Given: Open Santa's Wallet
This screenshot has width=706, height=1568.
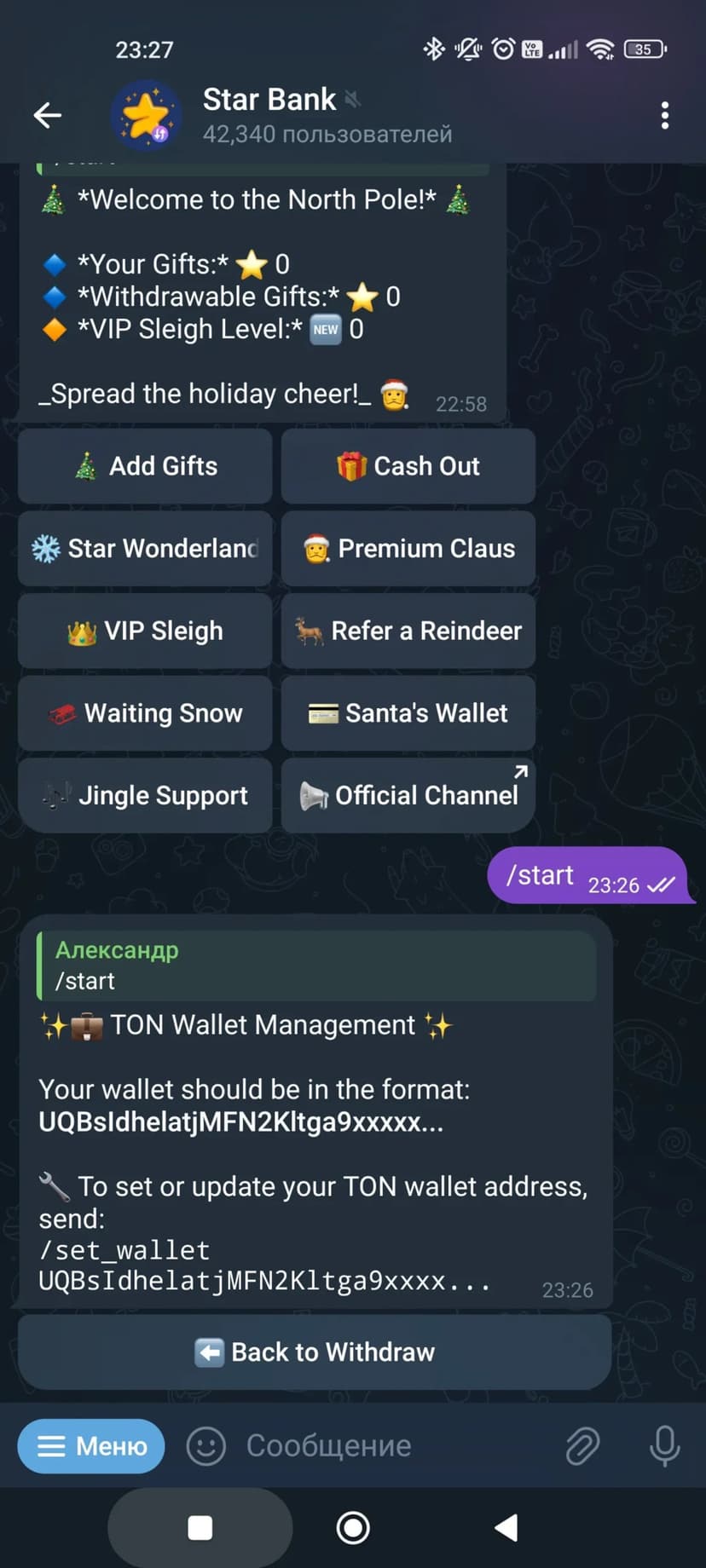Looking at the screenshot, I should [408, 712].
